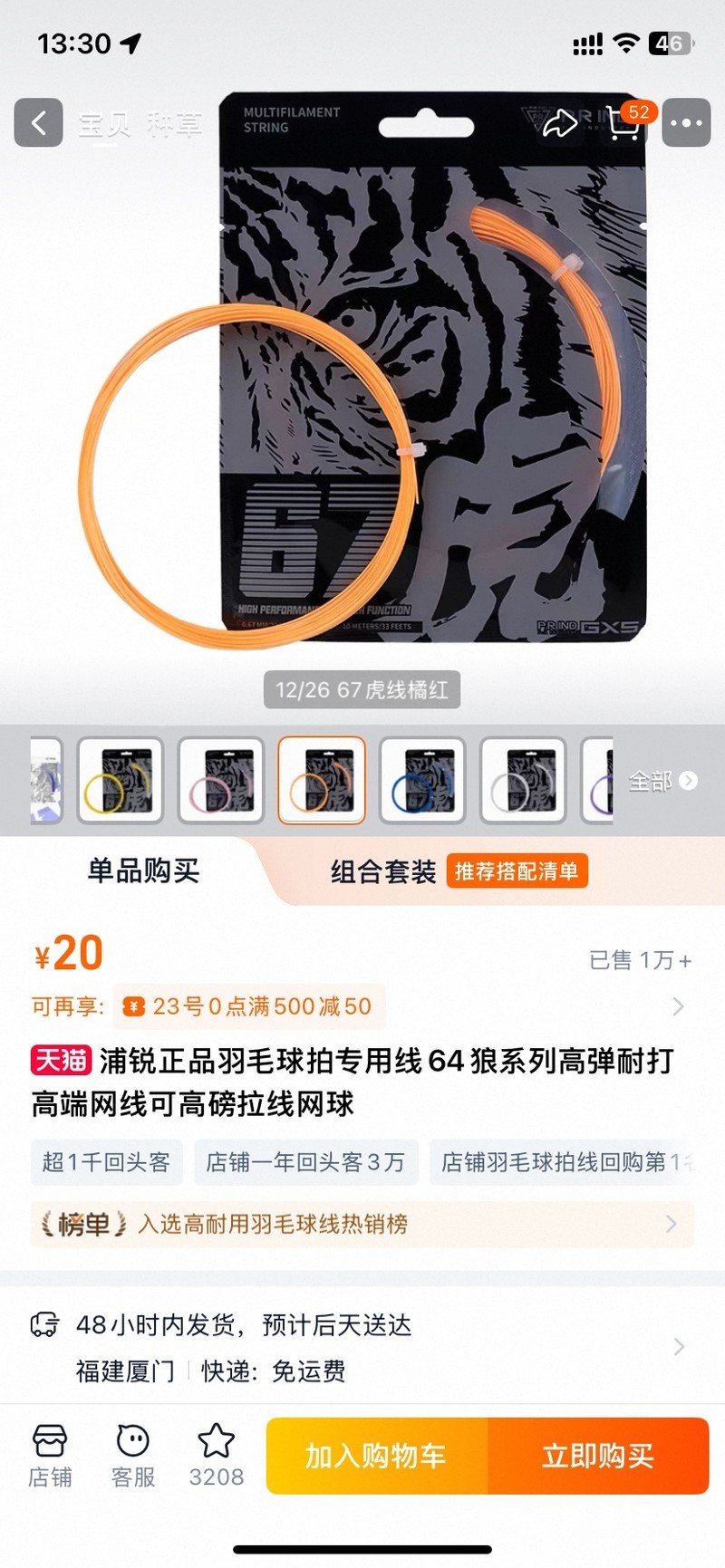
Task: Favorite the item with the star
Action: 217,1457
